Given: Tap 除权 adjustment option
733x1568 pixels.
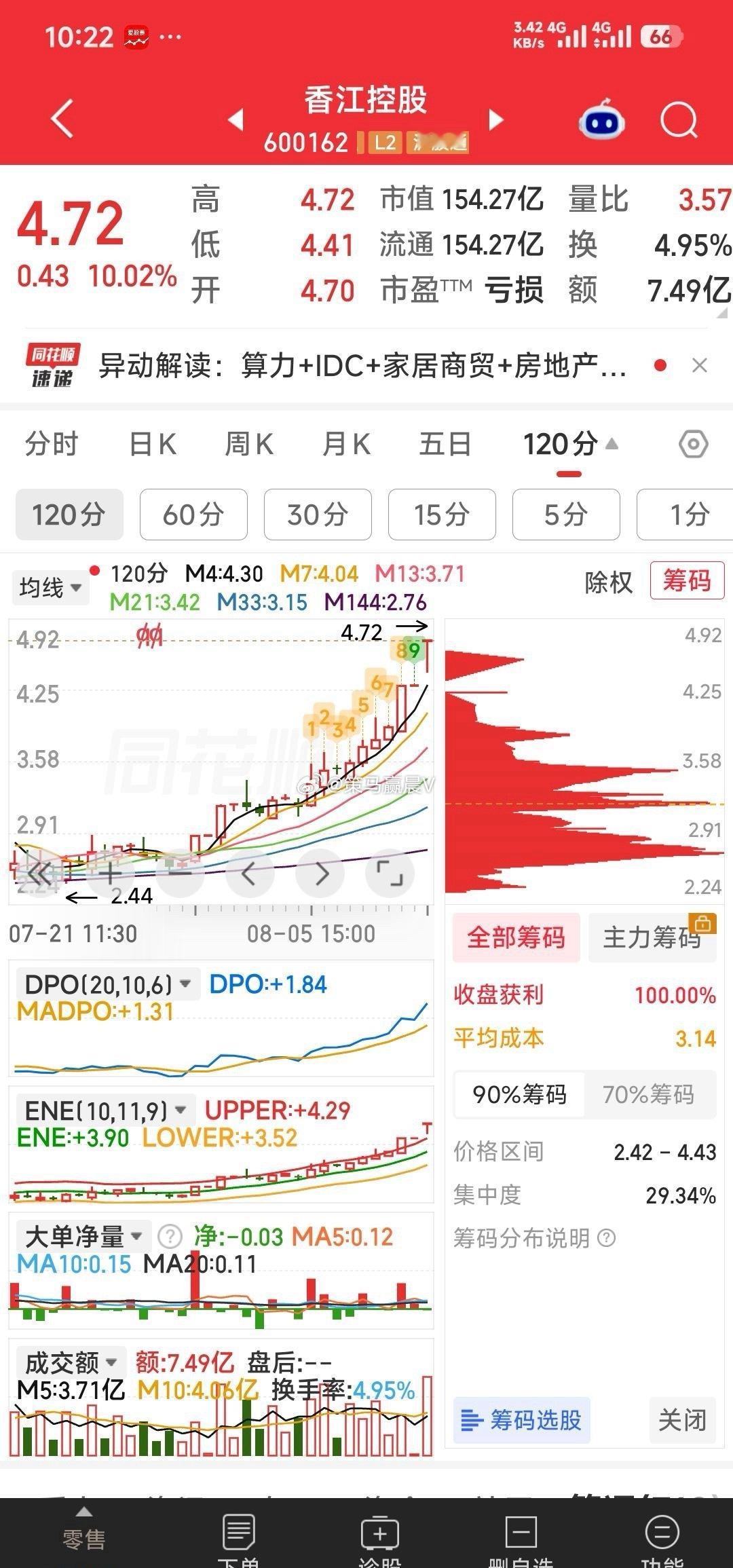Looking at the screenshot, I should click(609, 582).
